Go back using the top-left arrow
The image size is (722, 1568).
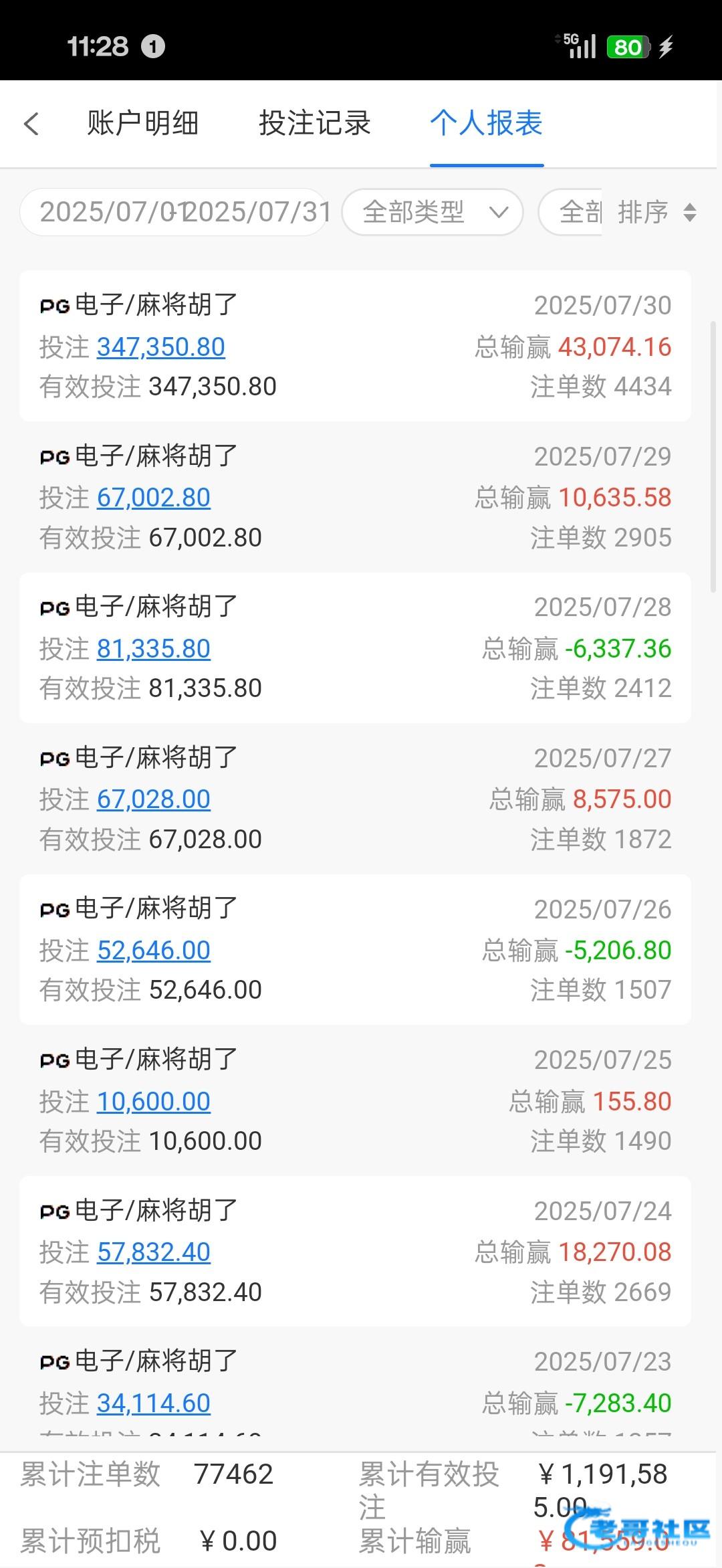coord(31,124)
